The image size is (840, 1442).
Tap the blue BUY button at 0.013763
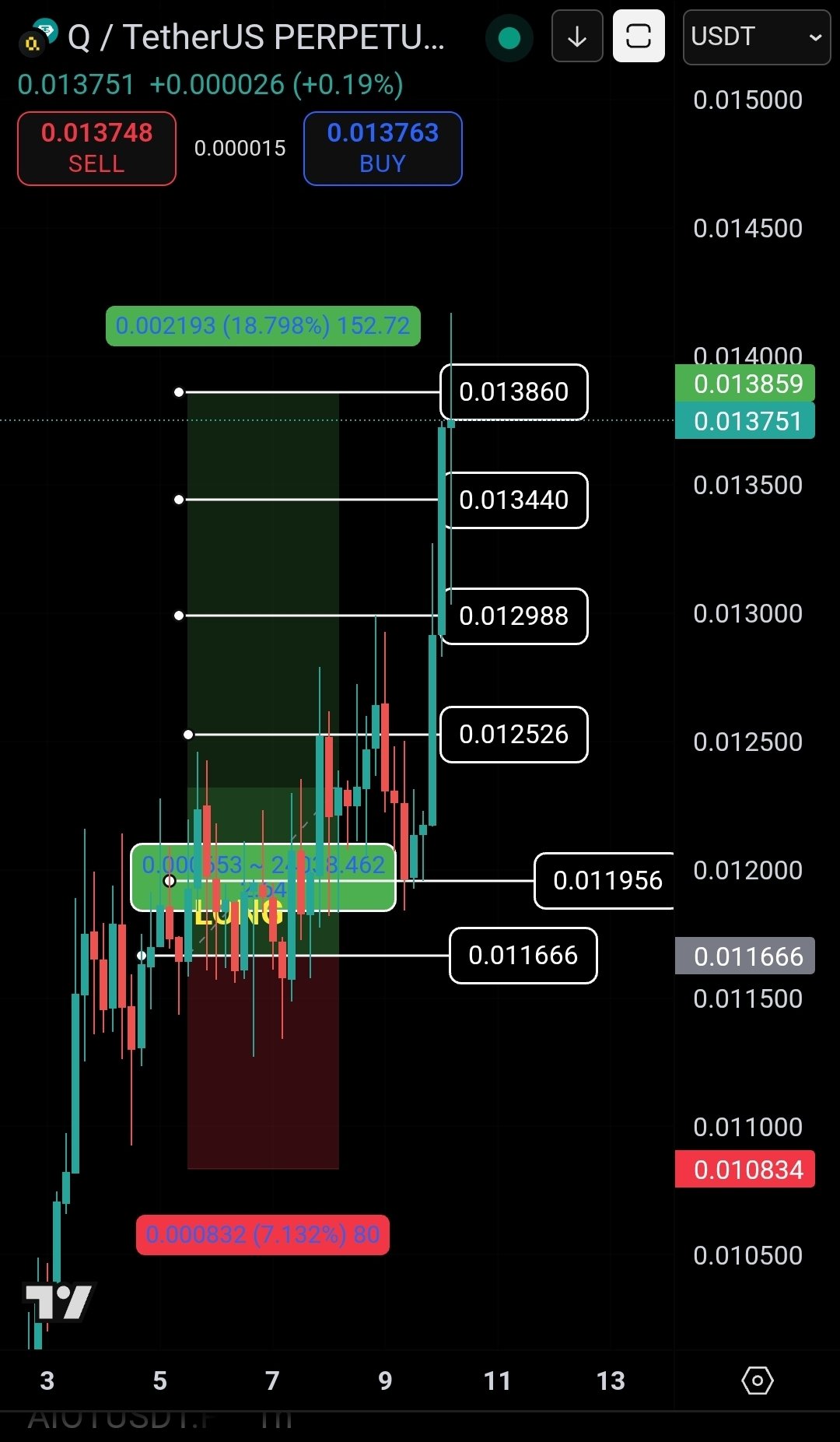[383, 149]
